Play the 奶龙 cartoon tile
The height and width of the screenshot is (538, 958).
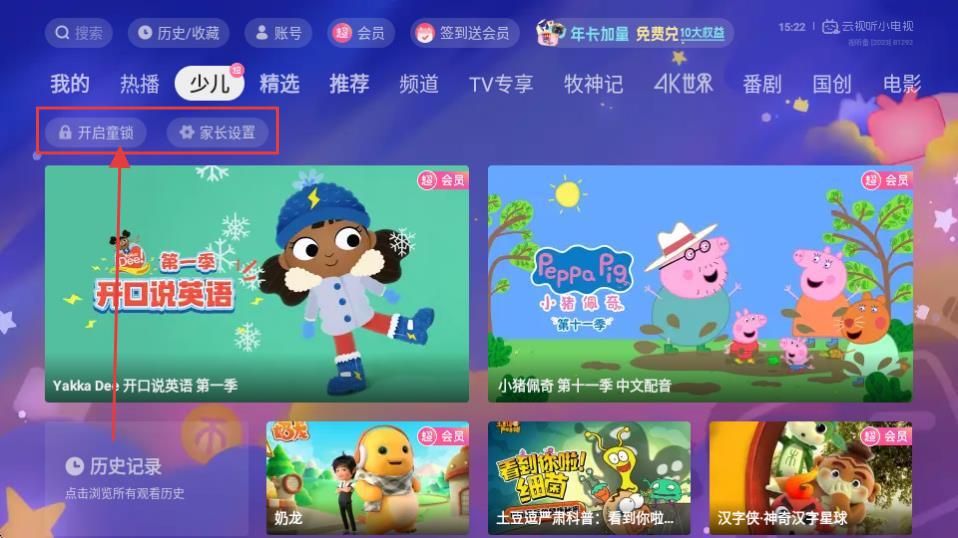tap(367, 477)
